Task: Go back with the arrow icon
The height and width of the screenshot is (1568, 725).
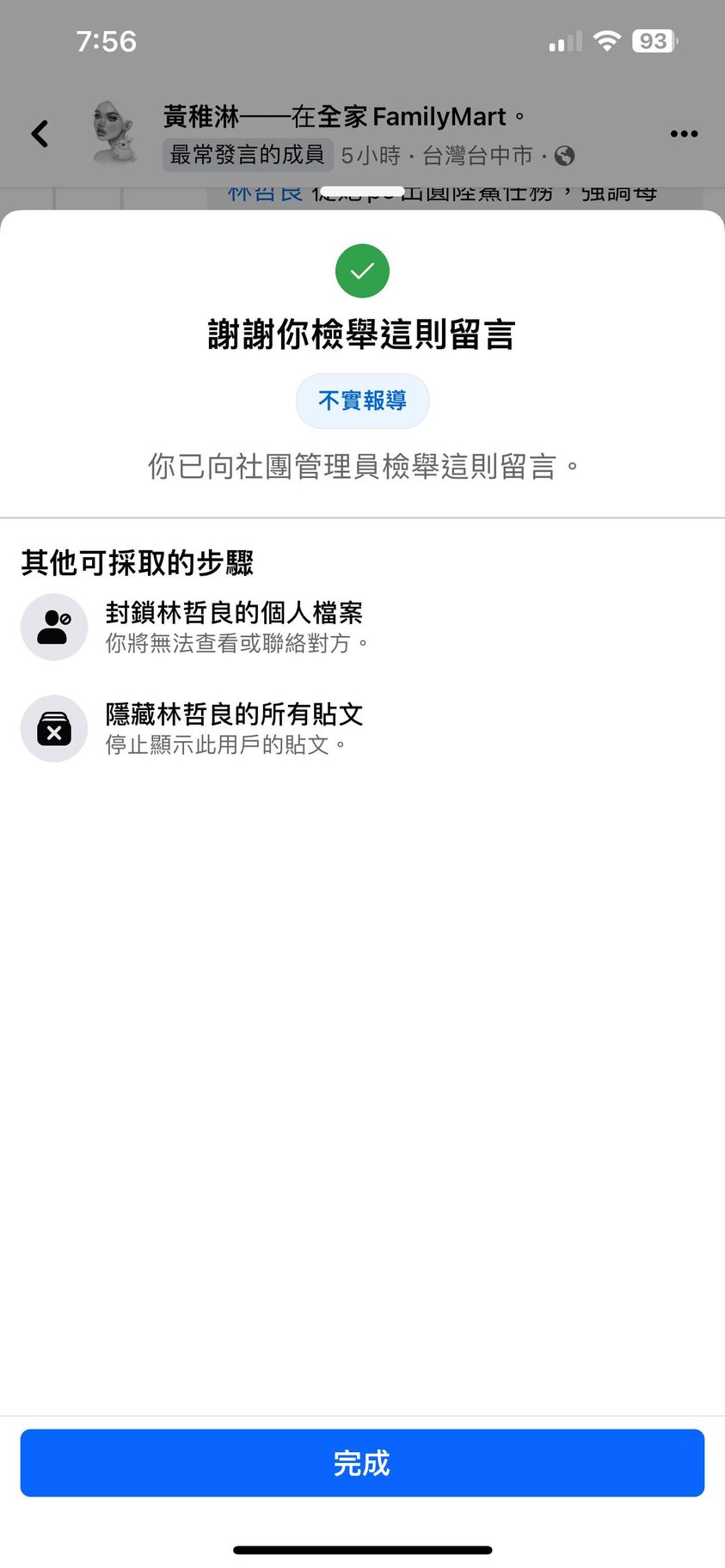Action: click(x=40, y=133)
